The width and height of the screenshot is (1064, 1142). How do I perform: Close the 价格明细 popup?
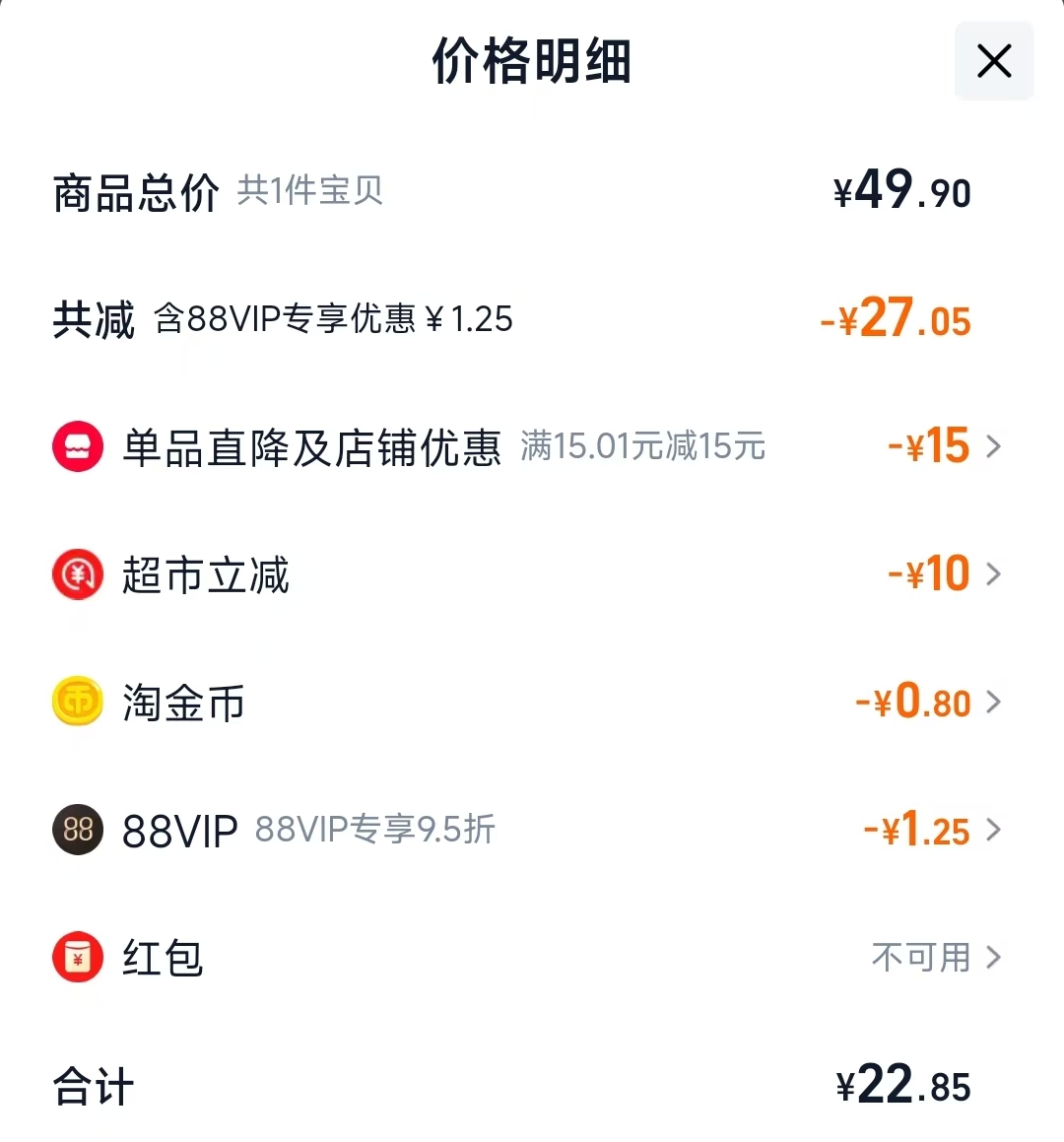coord(993,61)
